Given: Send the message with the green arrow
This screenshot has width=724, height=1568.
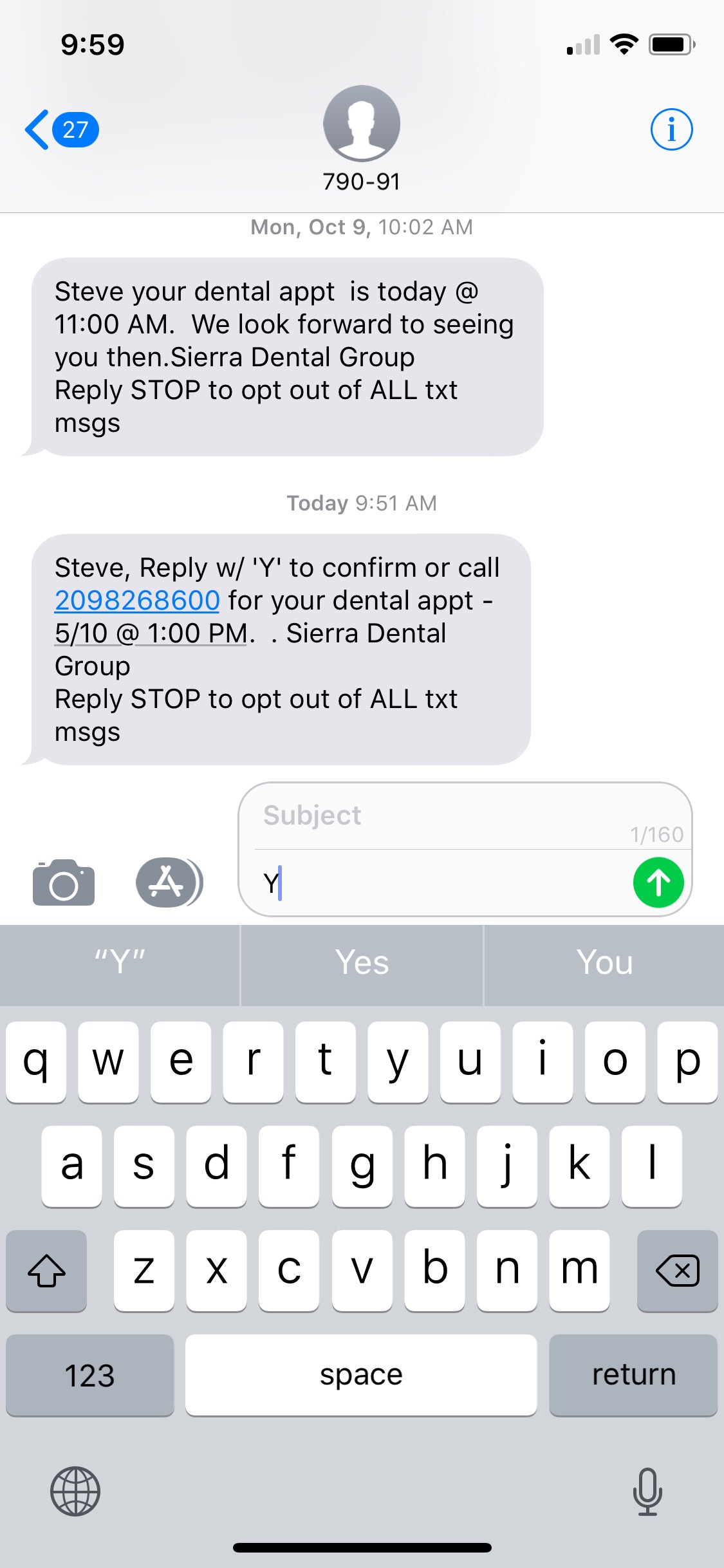Looking at the screenshot, I should tap(658, 882).
